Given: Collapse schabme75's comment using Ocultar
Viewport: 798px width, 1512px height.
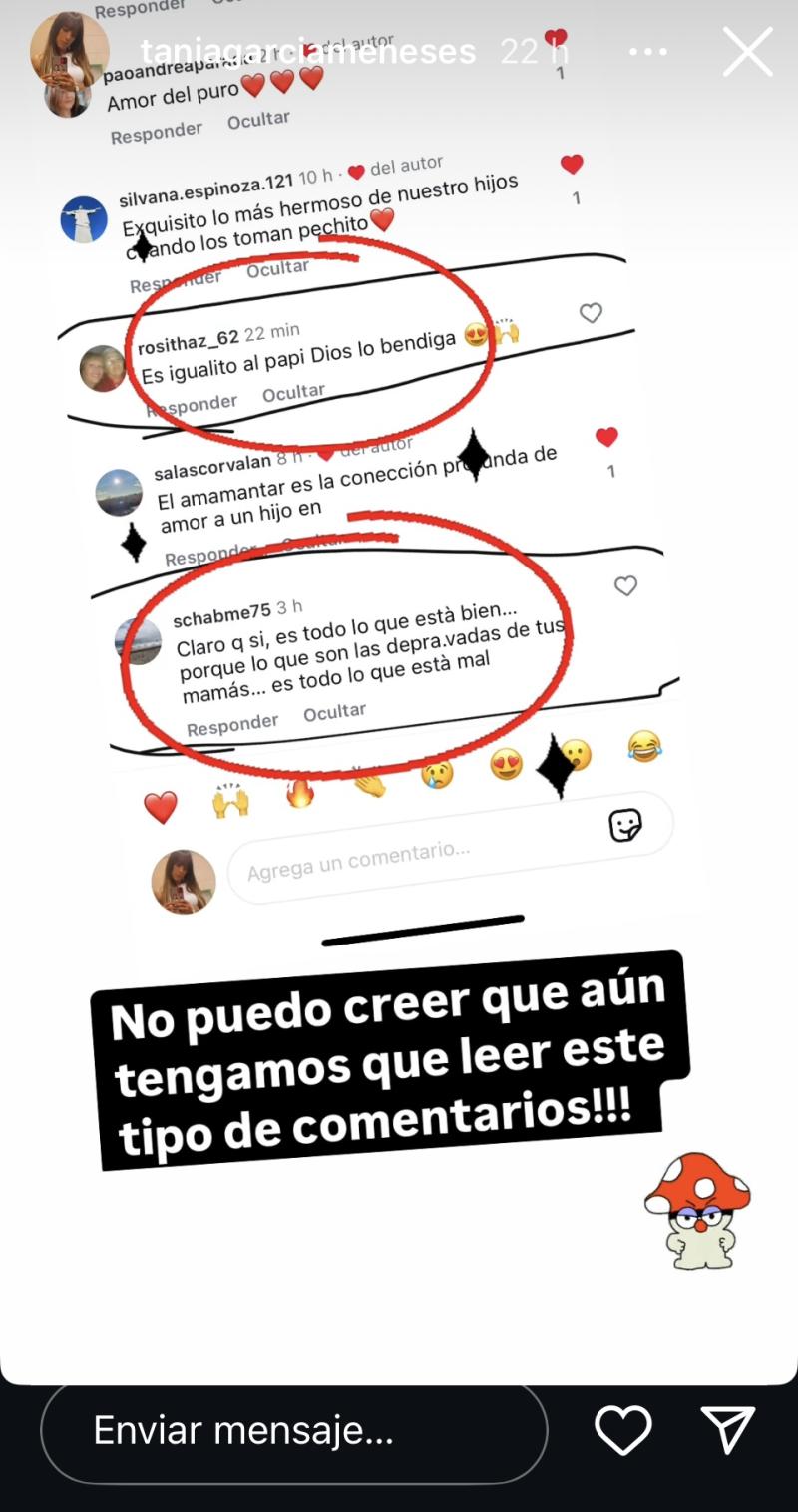Looking at the screenshot, I should [x=335, y=710].
